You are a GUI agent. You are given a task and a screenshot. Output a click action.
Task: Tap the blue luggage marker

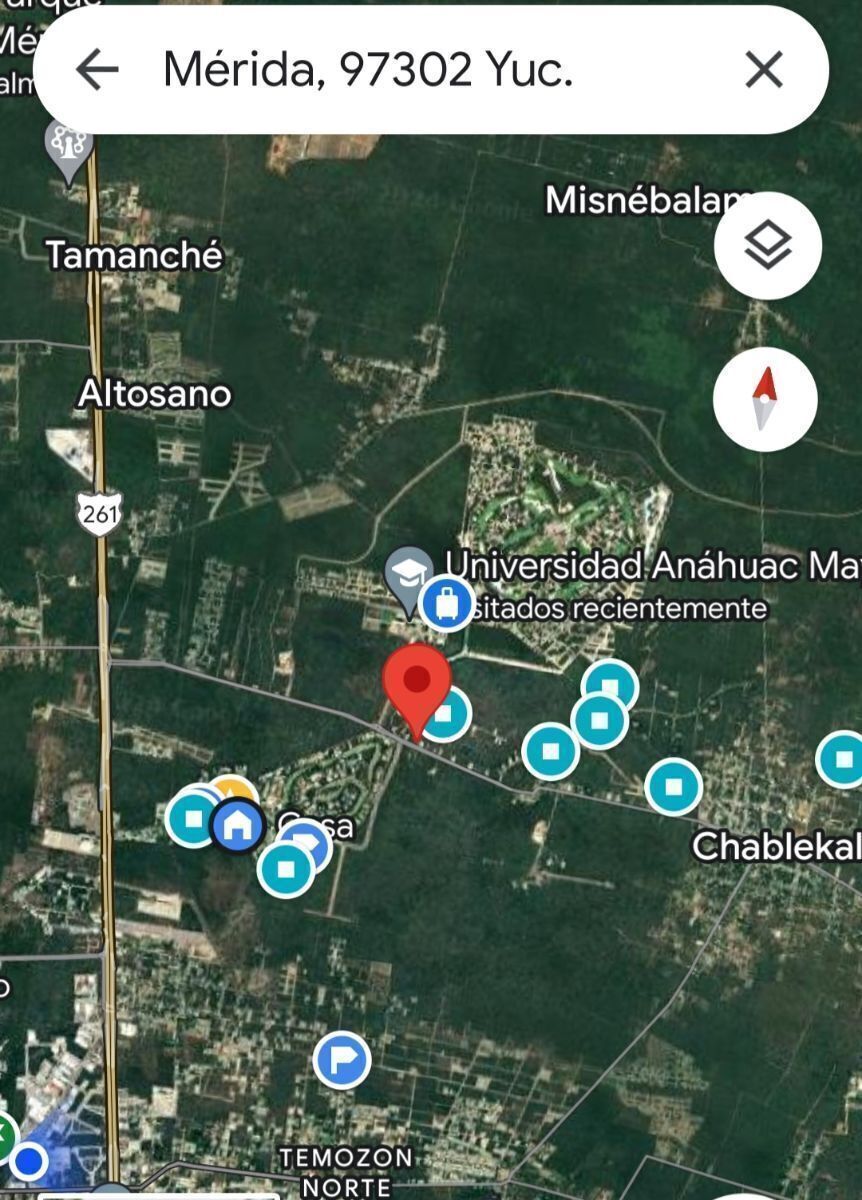[x=447, y=604]
